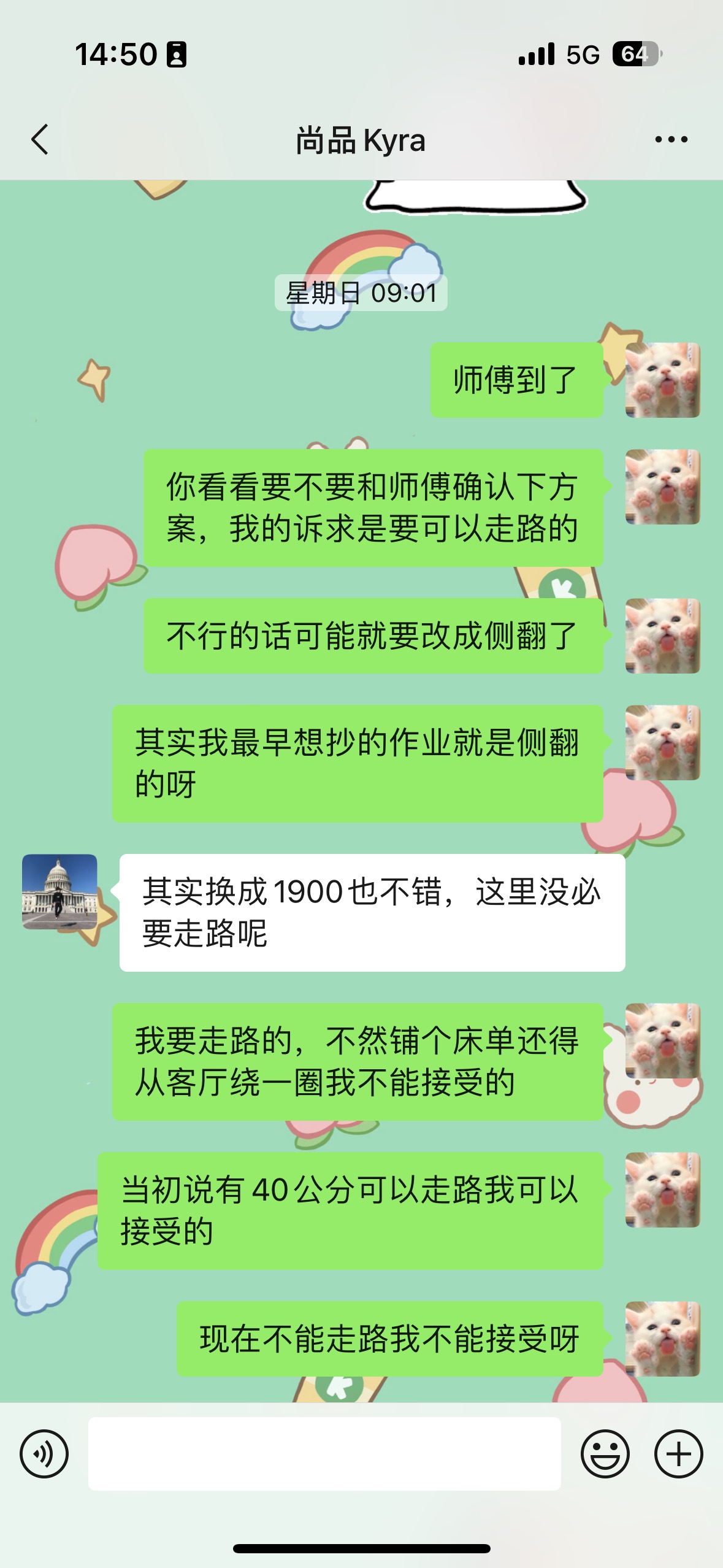Open Kyra's Capitol building avatar profile
This screenshot has width=723, height=1568.
(59, 891)
